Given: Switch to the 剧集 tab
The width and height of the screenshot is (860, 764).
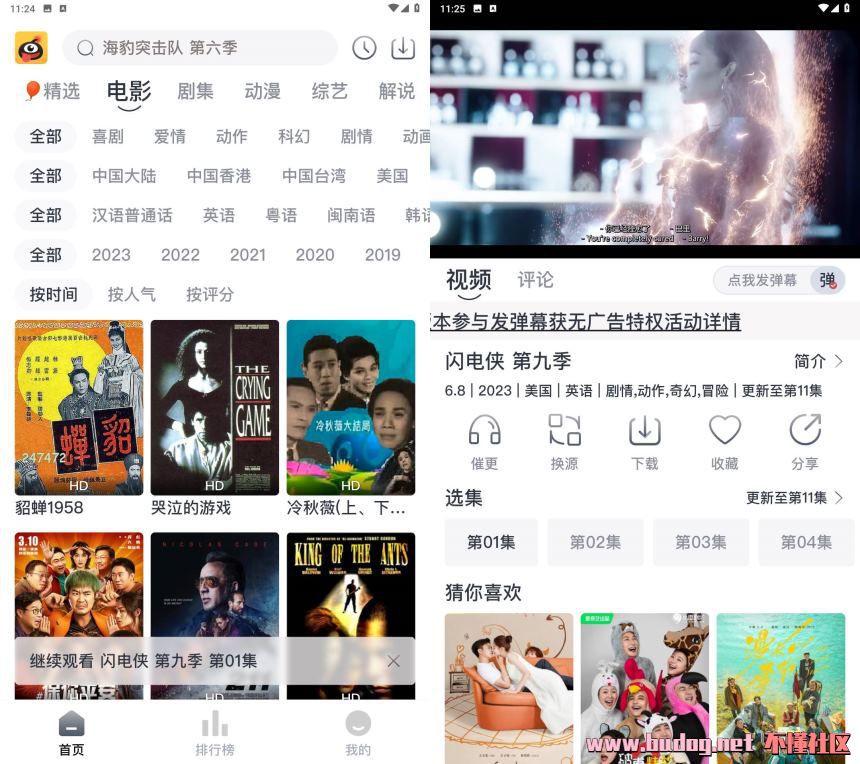Looking at the screenshot, I should click(x=195, y=91).
